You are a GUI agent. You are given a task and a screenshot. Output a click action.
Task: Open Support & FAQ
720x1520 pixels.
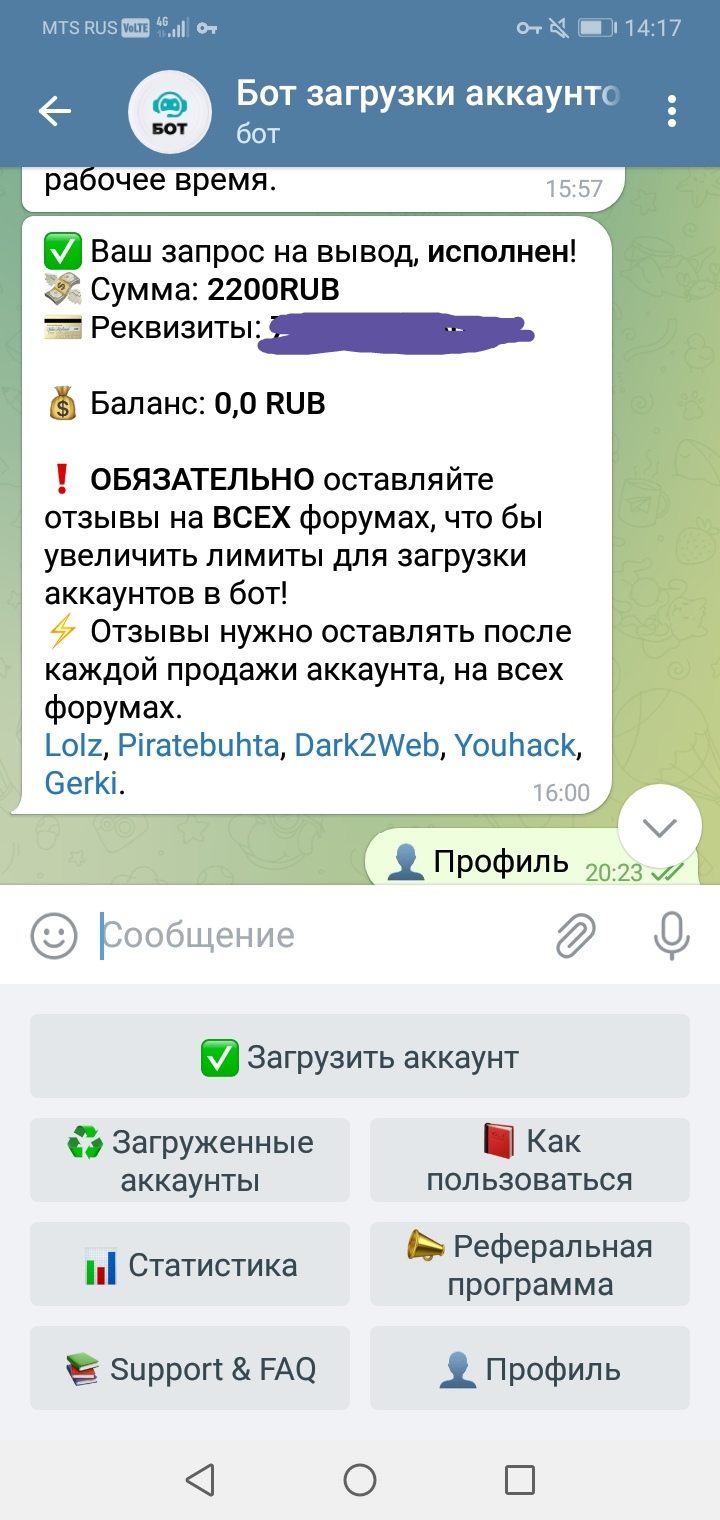point(190,1369)
